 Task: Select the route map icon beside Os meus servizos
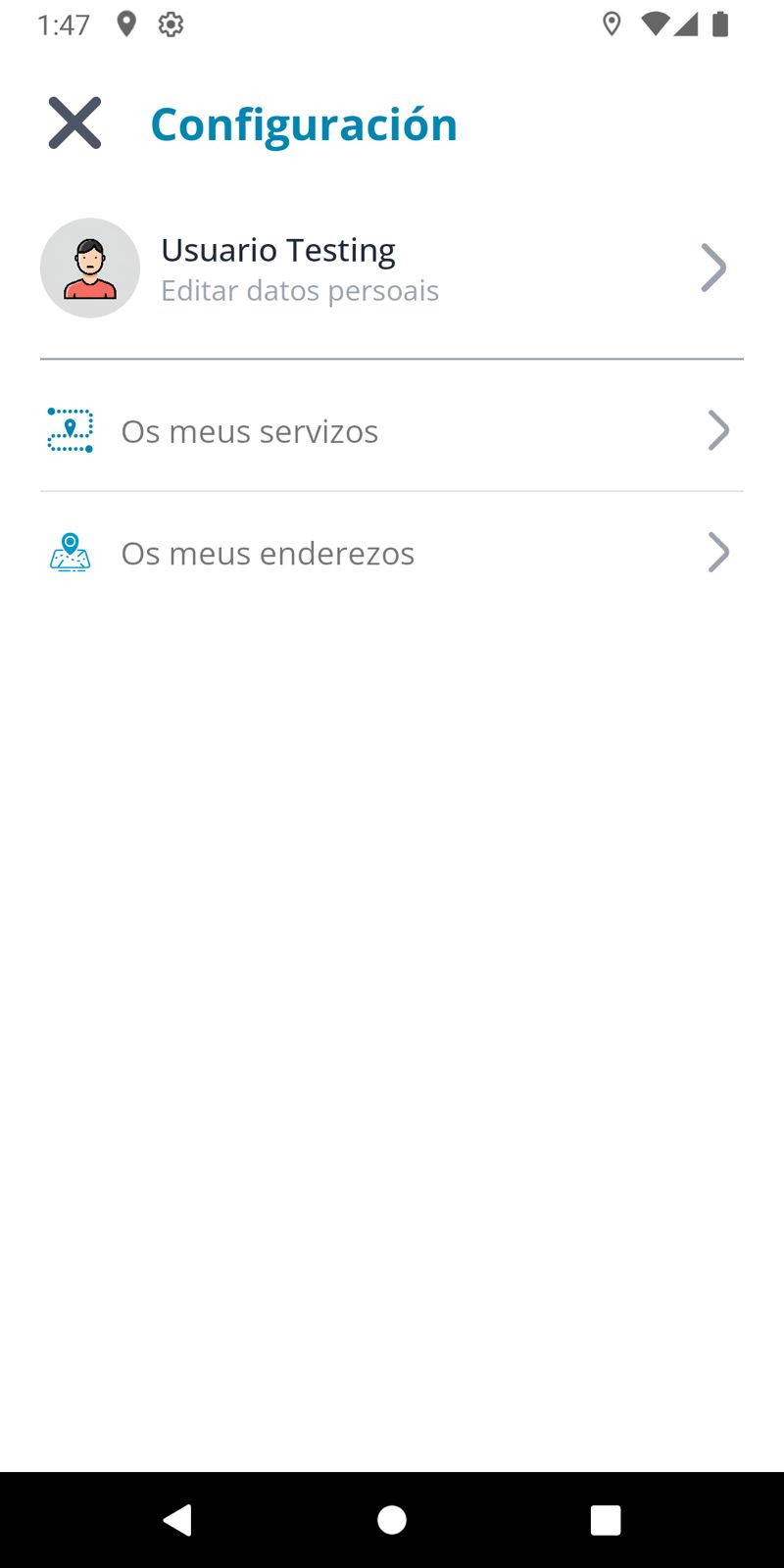click(x=69, y=430)
